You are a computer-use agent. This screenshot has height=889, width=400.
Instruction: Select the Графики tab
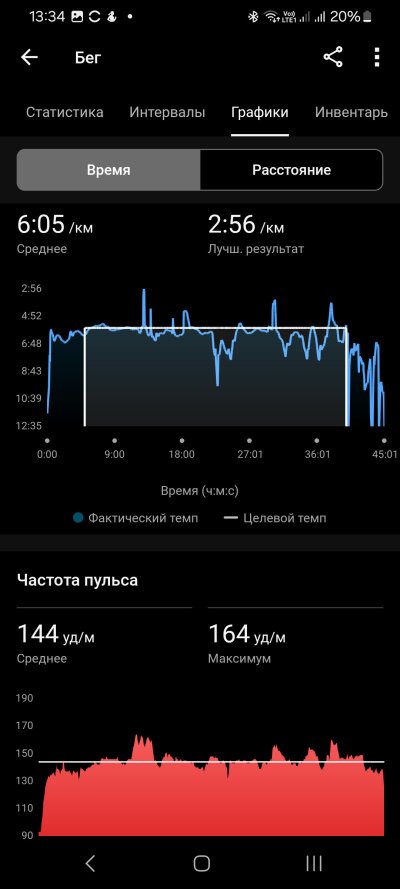point(260,112)
